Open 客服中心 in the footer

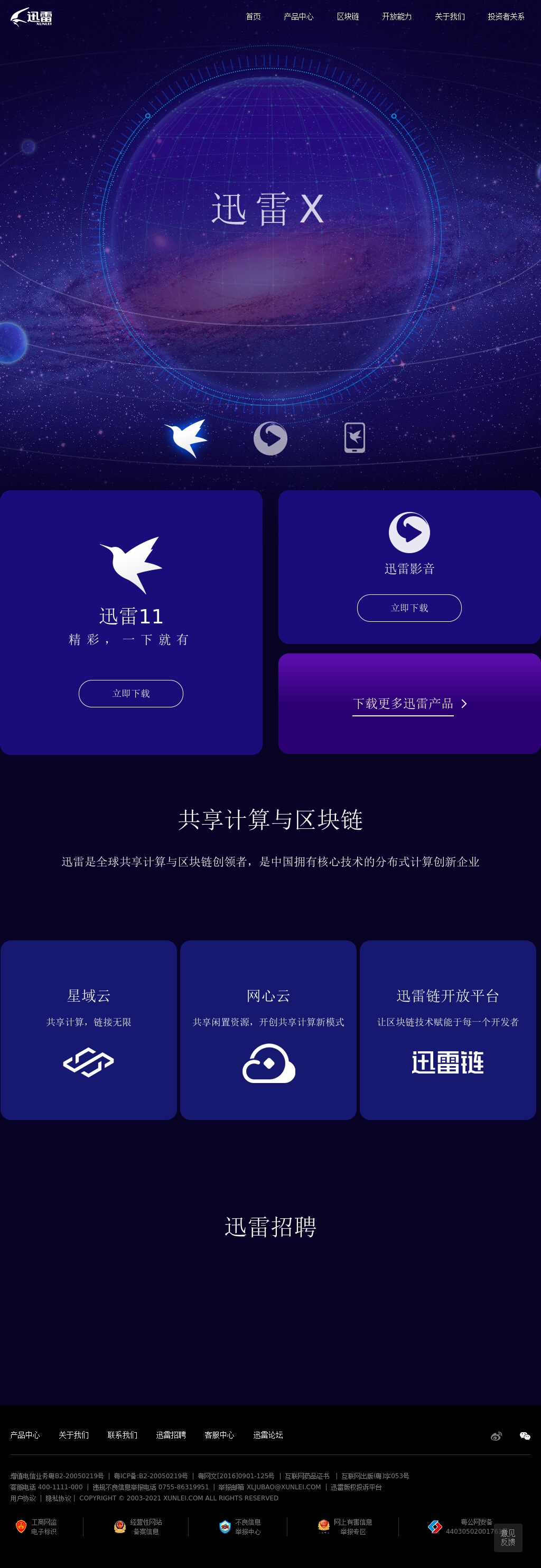[x=219, y=1435]
